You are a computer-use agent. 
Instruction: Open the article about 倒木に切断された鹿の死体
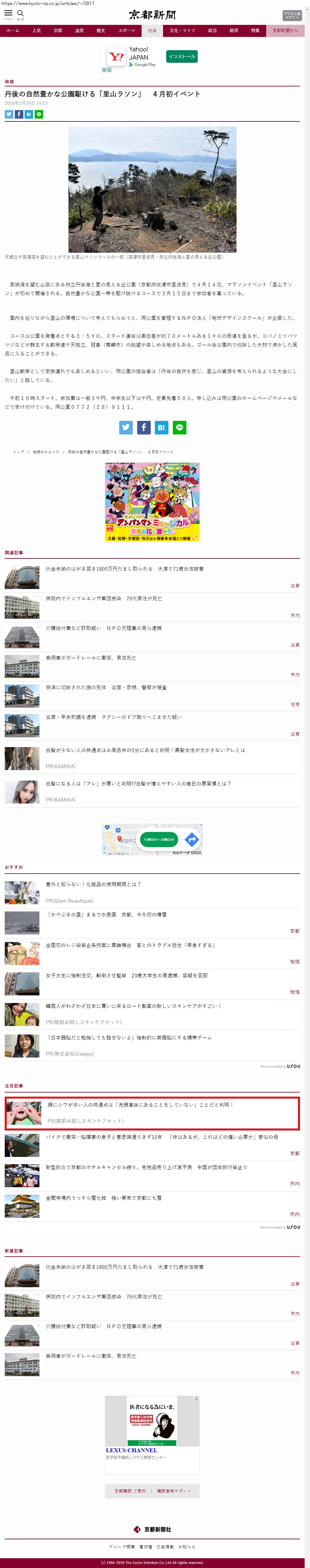[106, 687]
